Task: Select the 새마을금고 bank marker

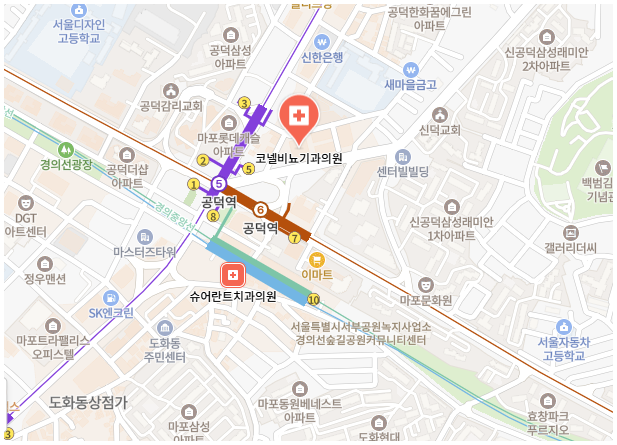Action: pyautogui.click(x=411, y=70)
